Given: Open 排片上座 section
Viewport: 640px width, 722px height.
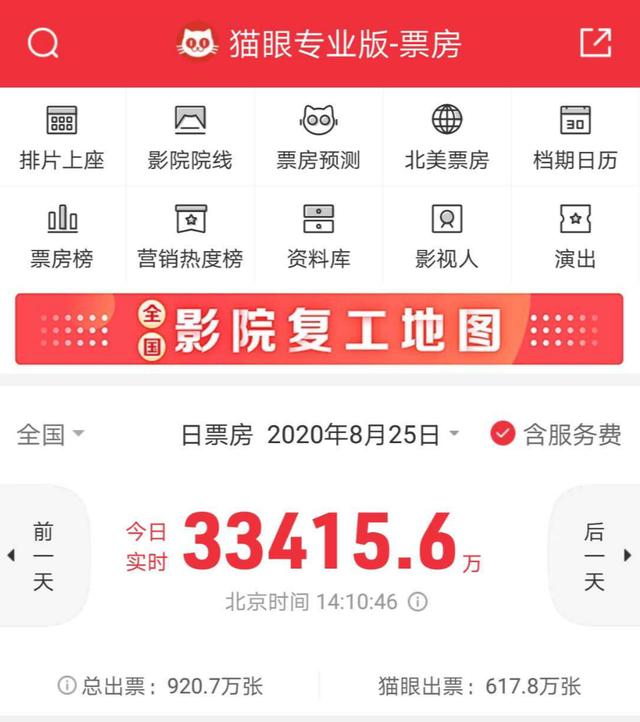Looking at the screenshot, I should coord(62,137).
